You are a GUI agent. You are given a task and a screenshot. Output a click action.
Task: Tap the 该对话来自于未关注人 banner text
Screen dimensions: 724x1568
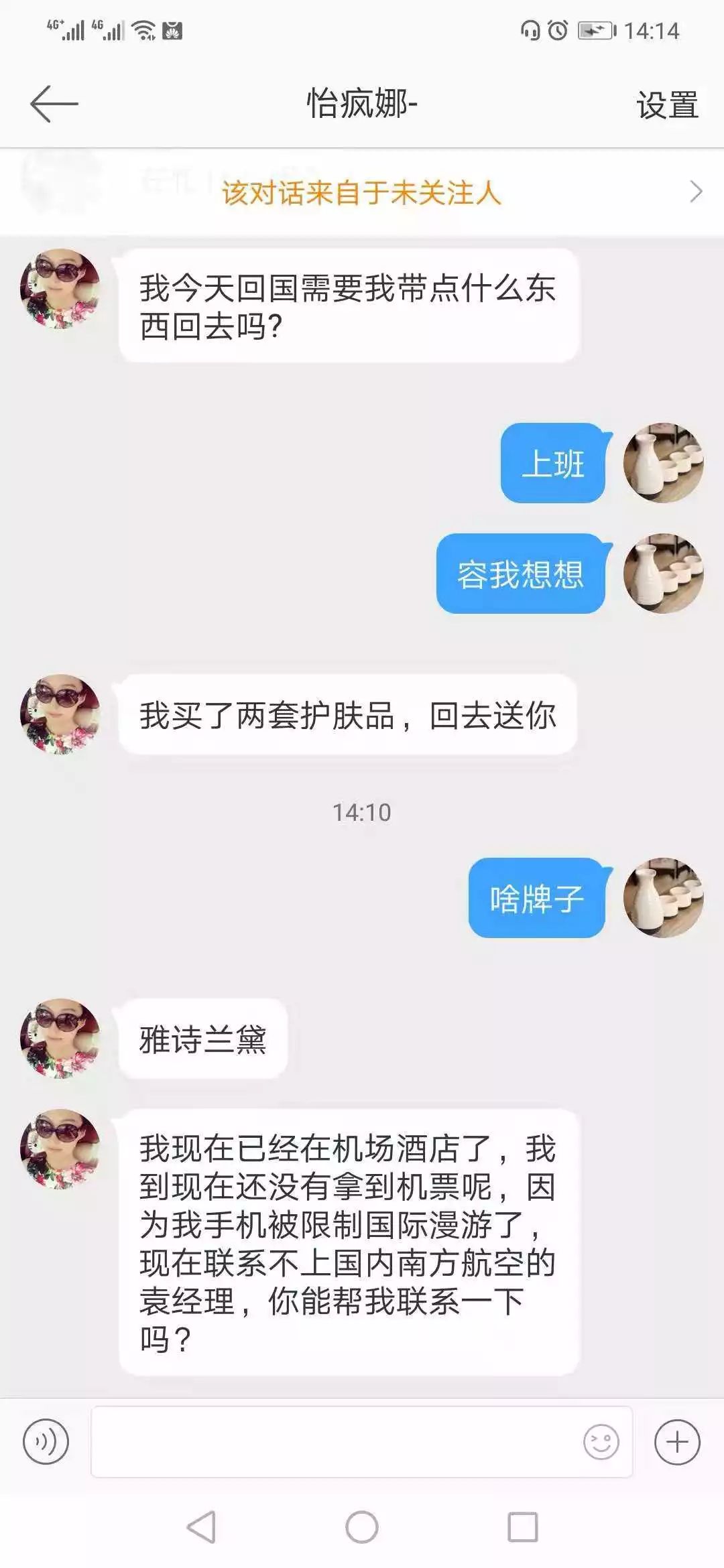(362, 194)
